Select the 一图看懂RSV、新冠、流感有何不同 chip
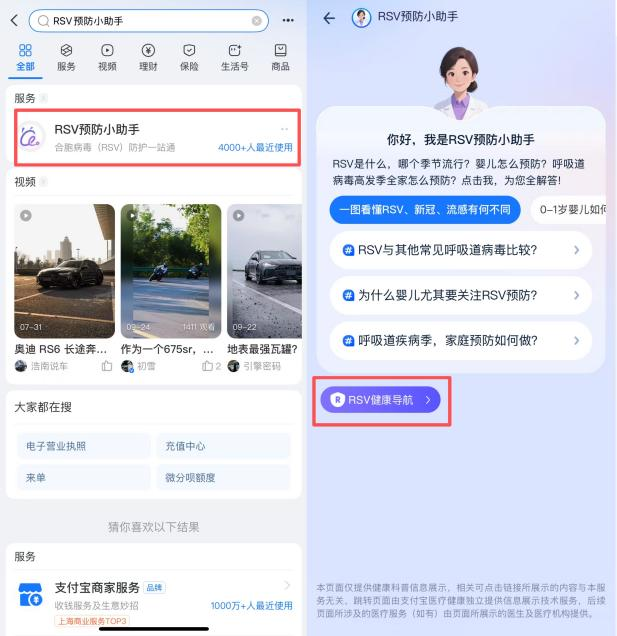617x636 pixels. tap(424, 209)
